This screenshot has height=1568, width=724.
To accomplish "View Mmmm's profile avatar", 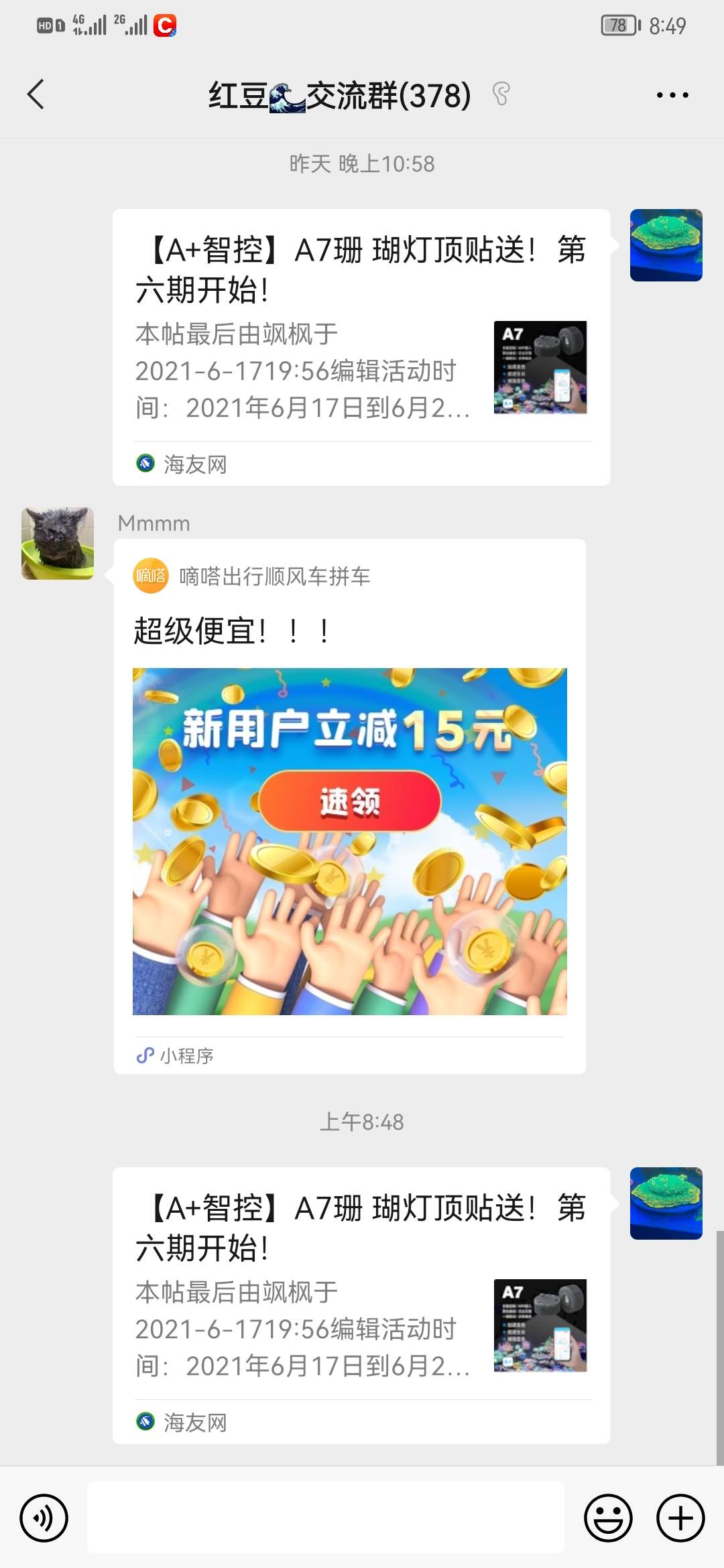I will click(x=58, y=543).
